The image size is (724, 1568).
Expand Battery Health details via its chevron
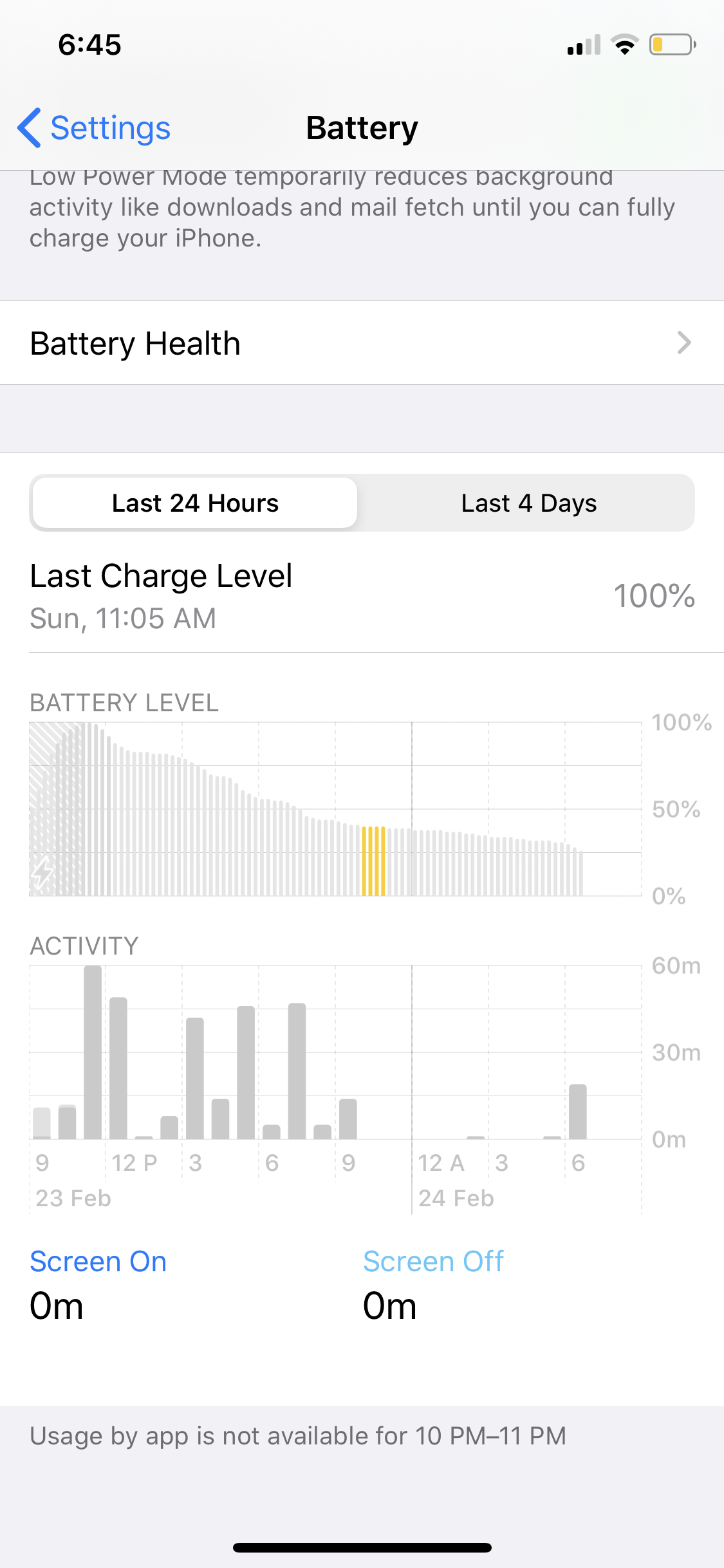(x=684, y=342)
